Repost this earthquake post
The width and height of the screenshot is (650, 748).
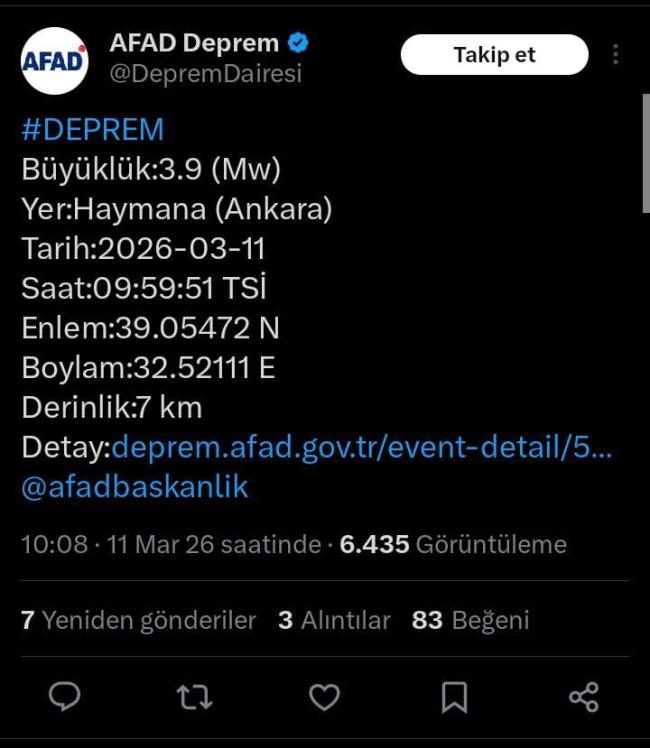[194, 696]
